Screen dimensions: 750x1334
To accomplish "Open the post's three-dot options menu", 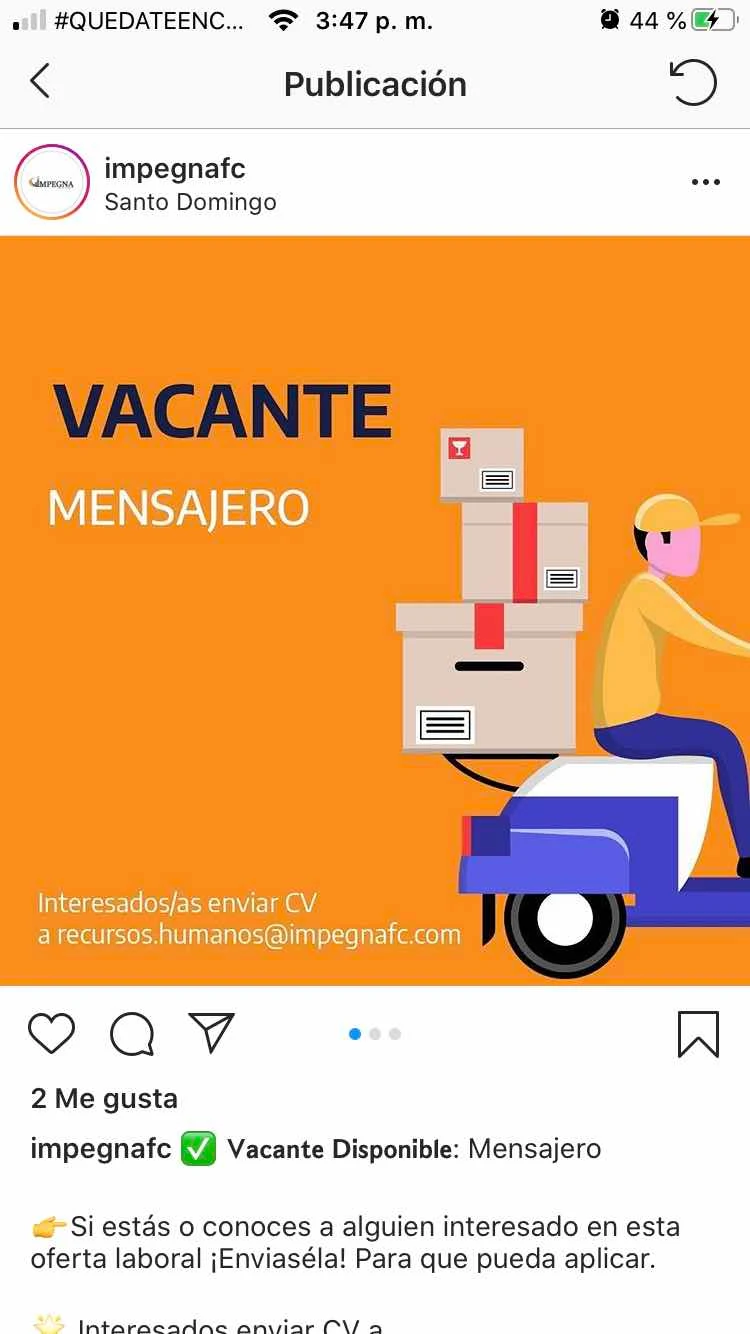I will point(705,182).
